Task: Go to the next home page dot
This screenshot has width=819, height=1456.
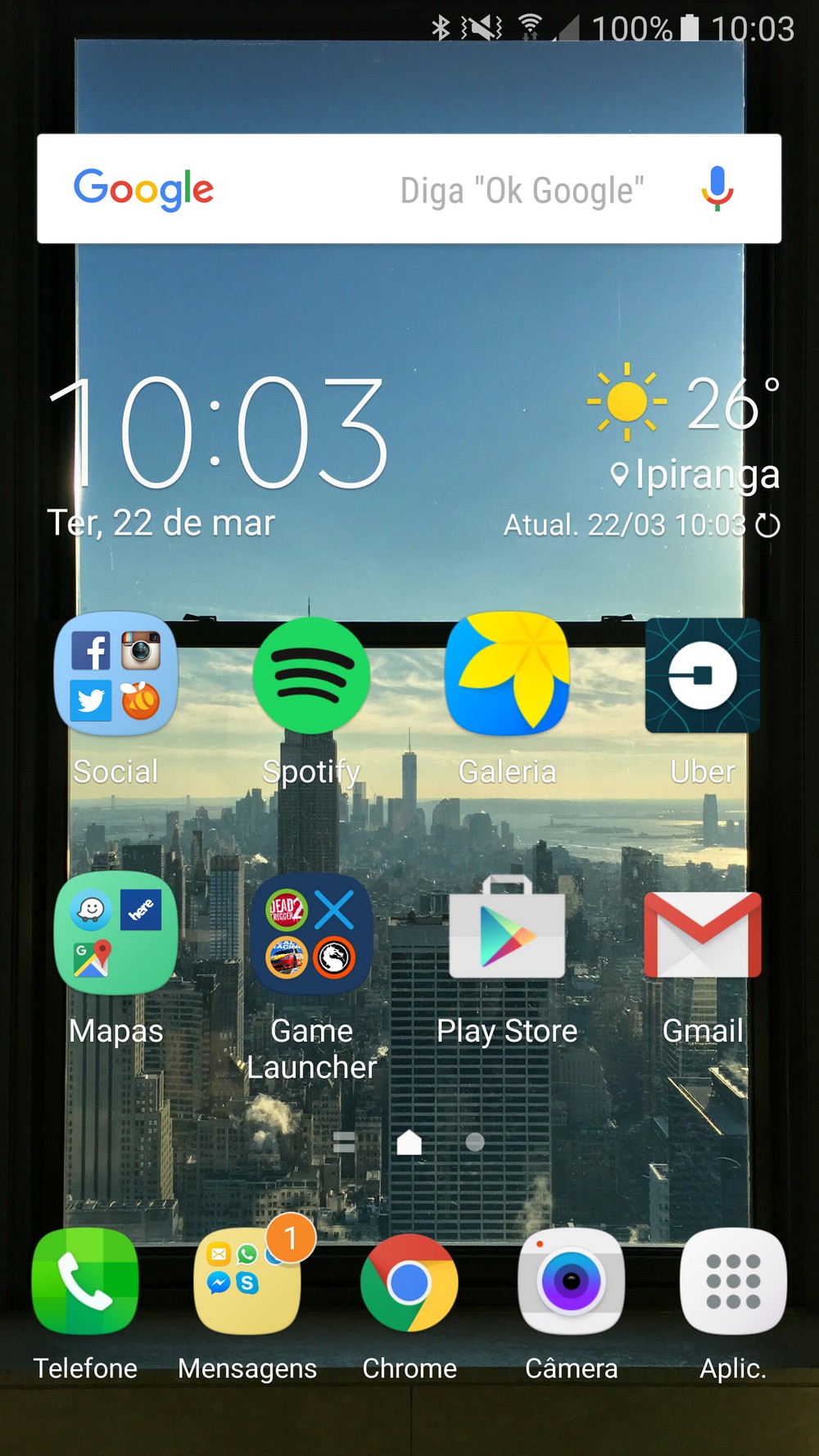Action: pyautogui.click(x=475, y=1142)
